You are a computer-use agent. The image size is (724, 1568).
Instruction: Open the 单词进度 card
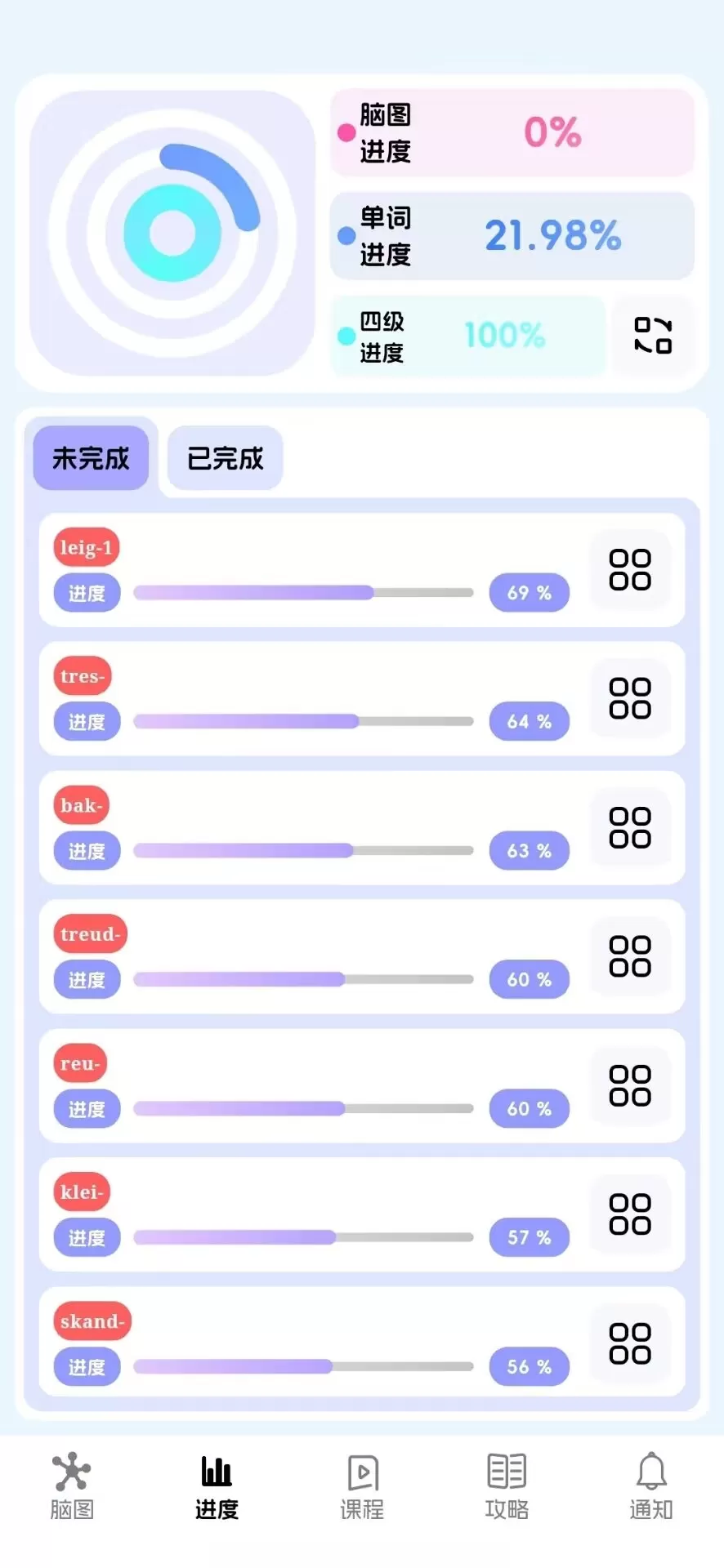(x=512, y=236)
